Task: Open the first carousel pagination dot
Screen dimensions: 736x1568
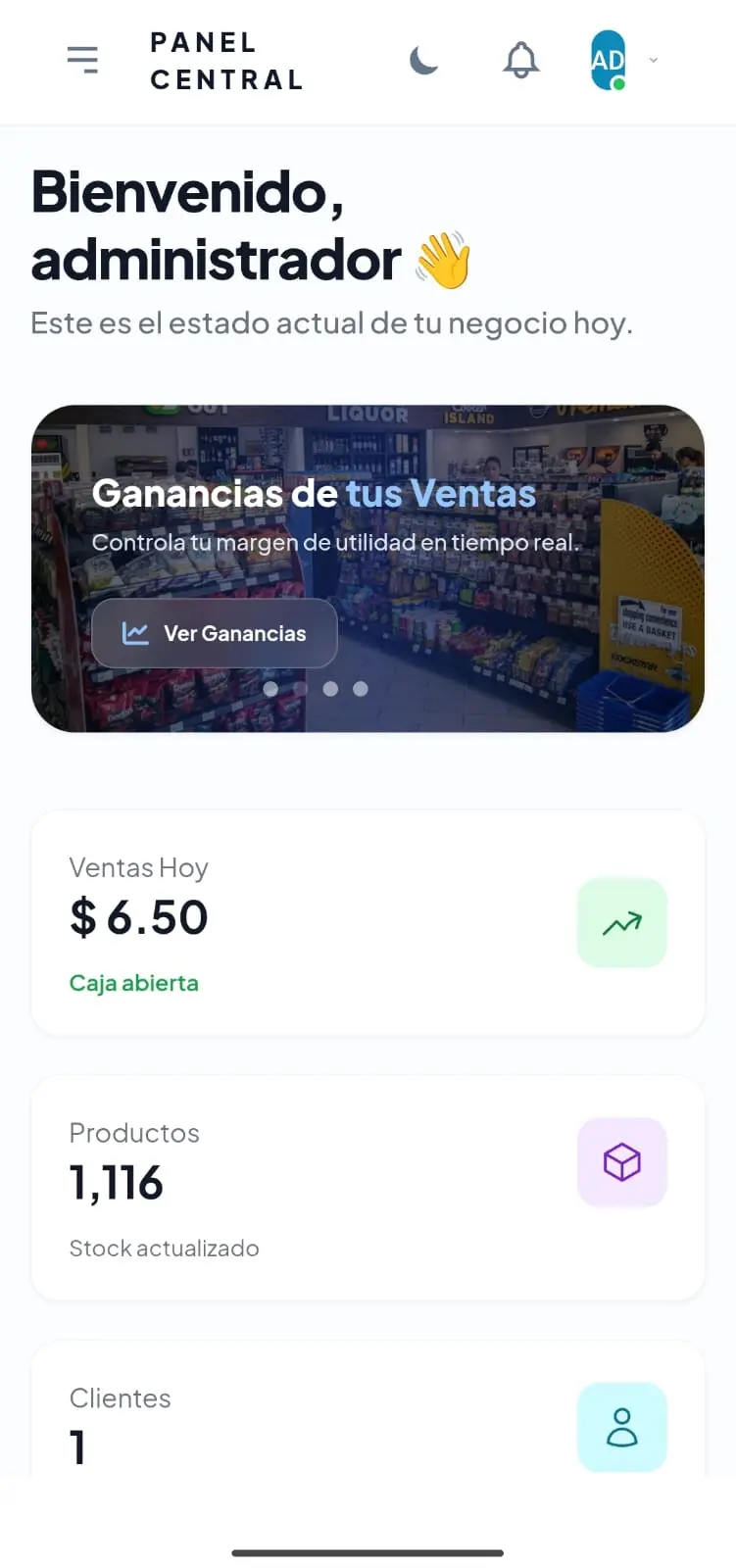Action: click(x=270, y=689)
